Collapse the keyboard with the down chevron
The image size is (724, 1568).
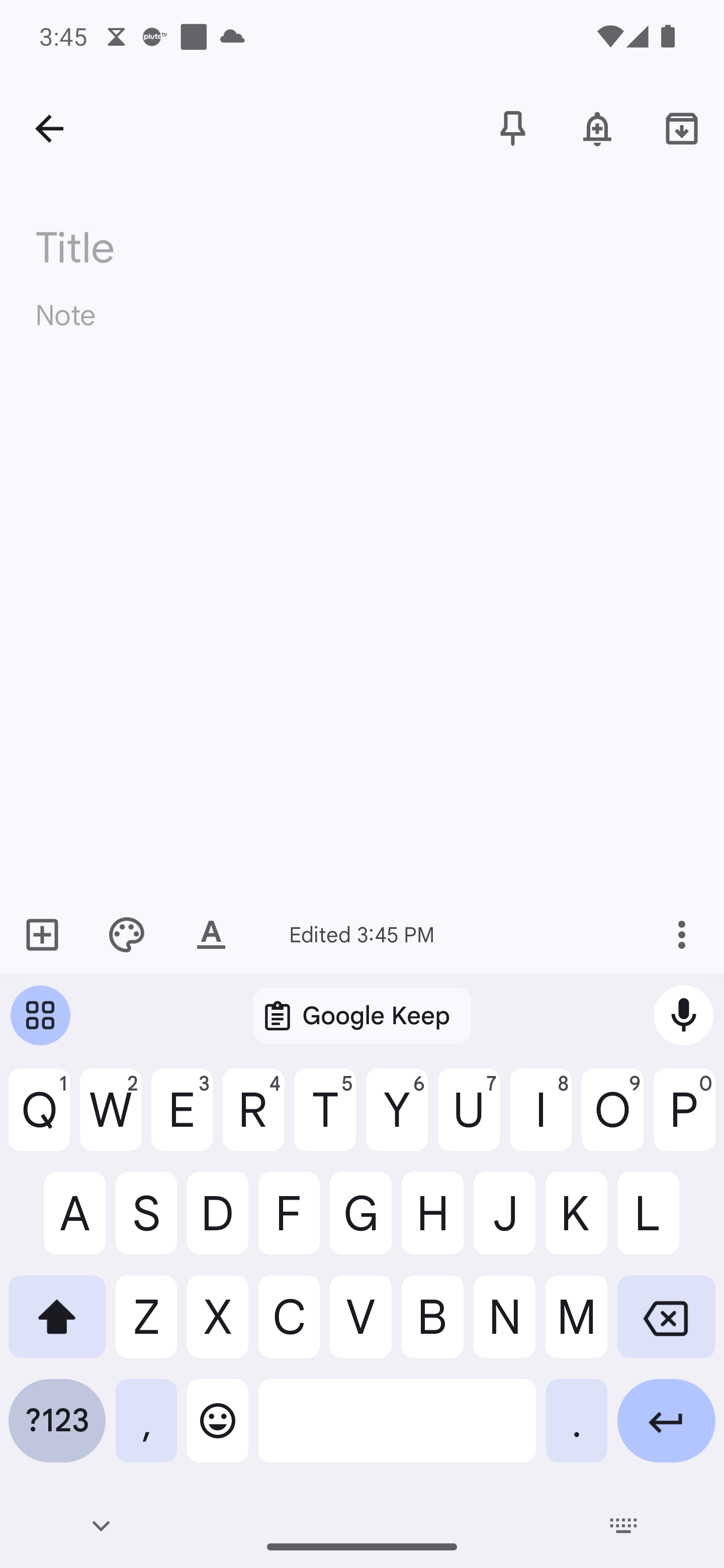(x=100, y=1525)
